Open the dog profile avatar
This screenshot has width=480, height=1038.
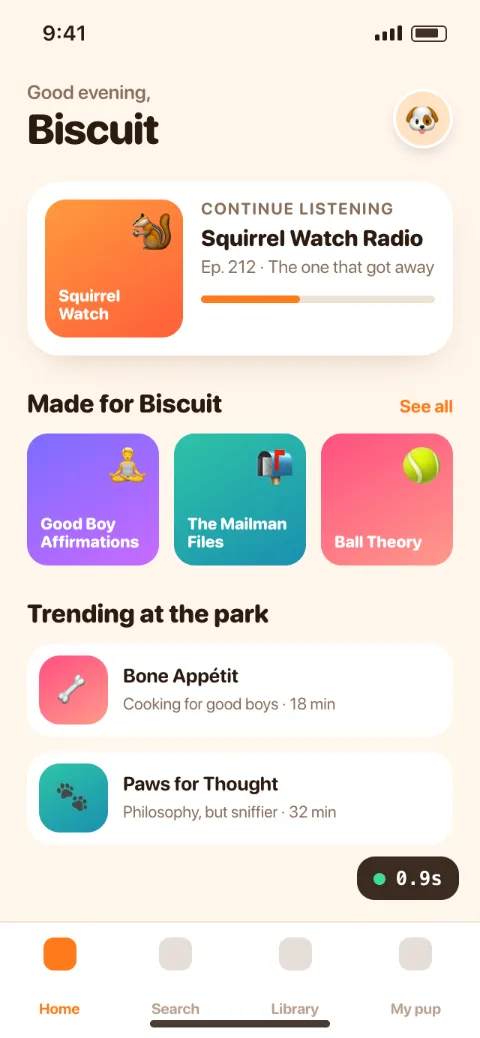(x=423, y=119)
